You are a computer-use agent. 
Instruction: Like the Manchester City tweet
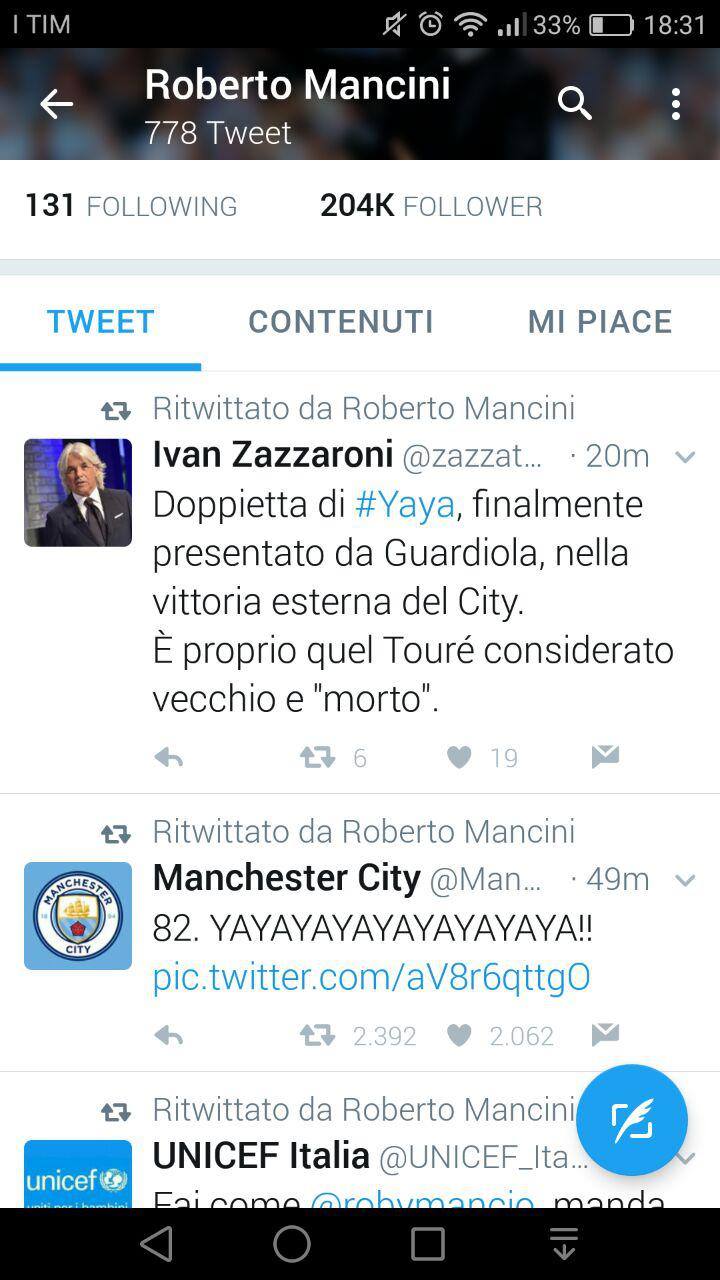click(x=459, y=1036)
